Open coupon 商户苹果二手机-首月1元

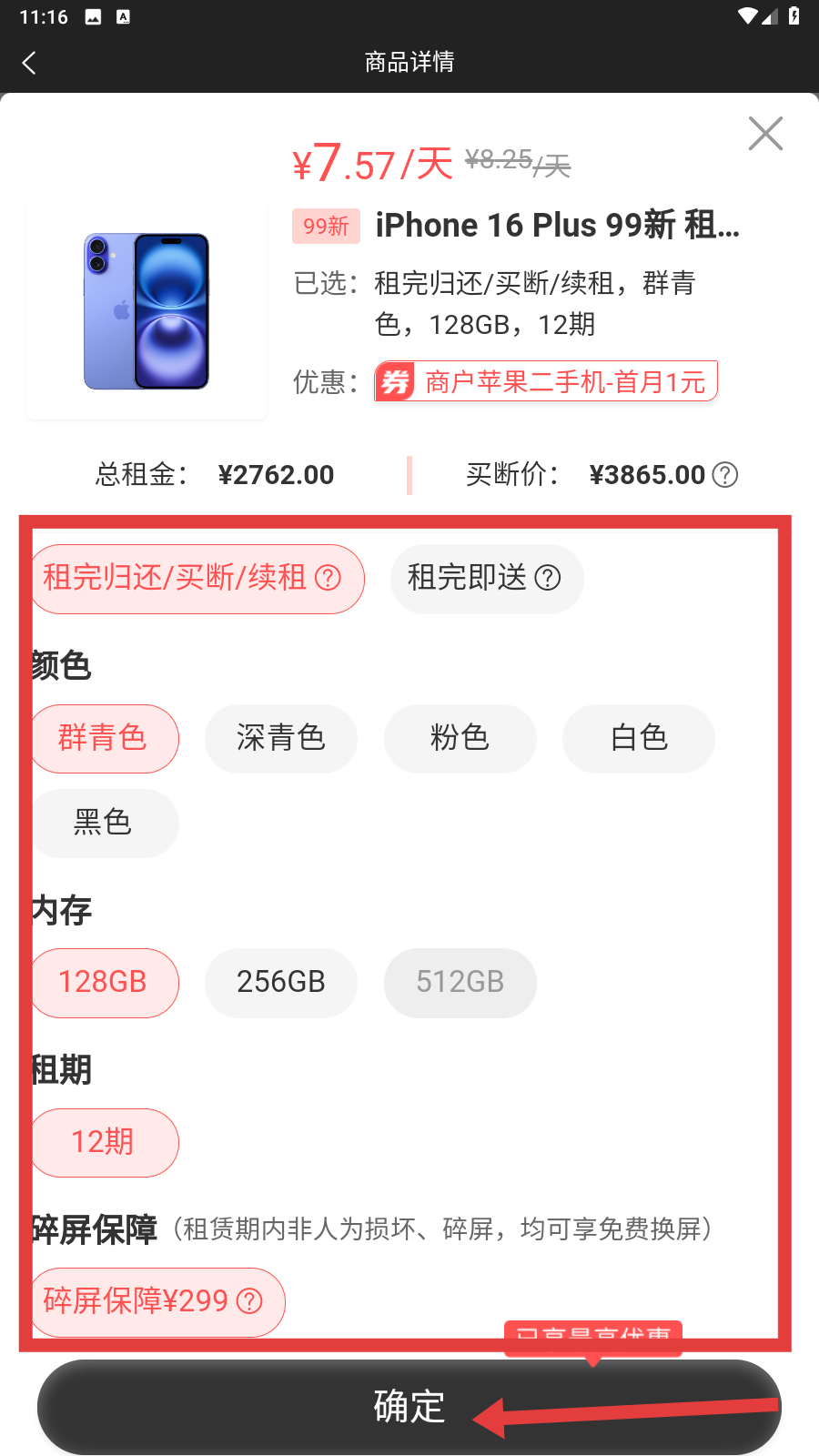coord(546,381)
